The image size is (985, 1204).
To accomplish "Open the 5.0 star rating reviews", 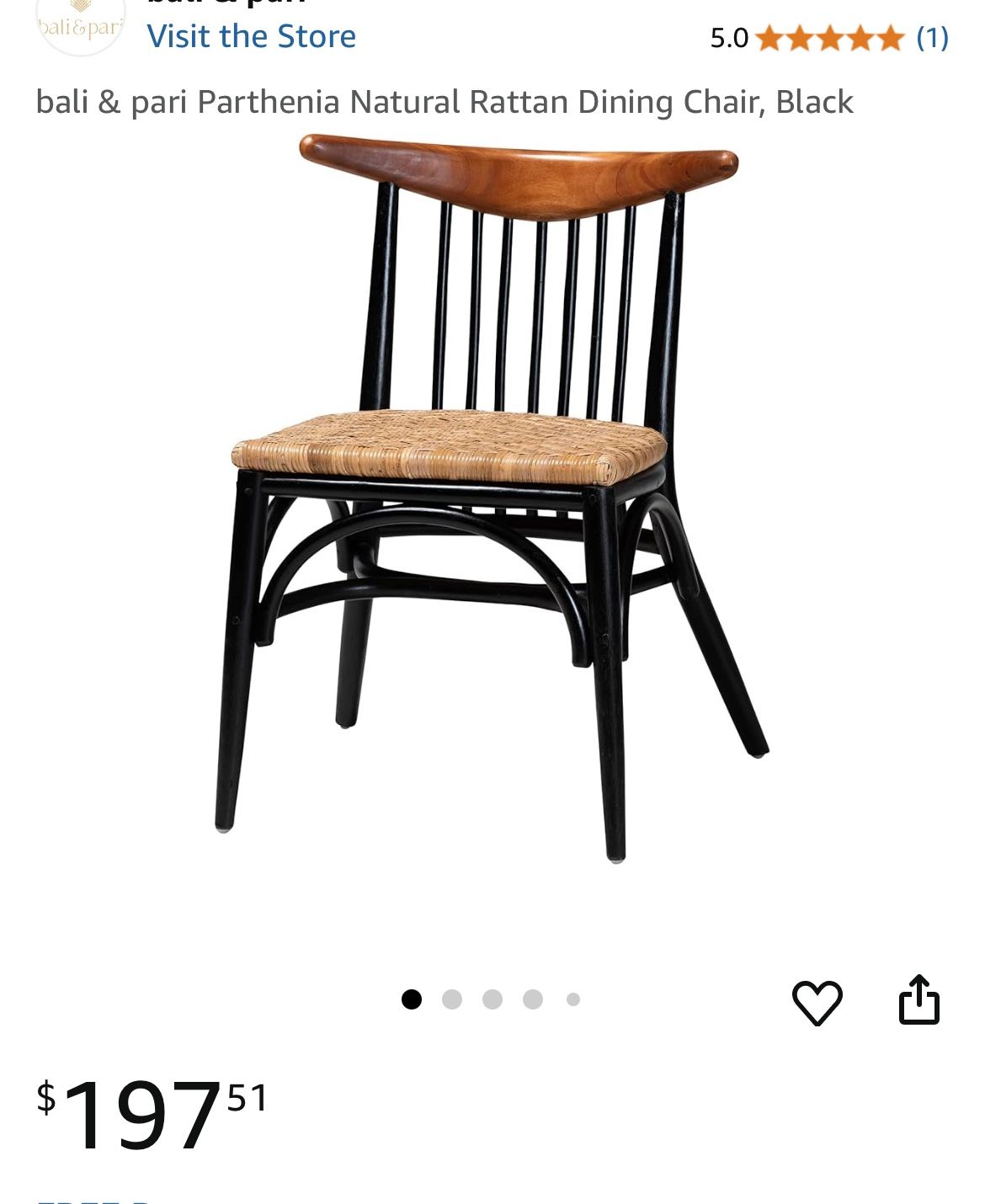I will pos(829,38).
